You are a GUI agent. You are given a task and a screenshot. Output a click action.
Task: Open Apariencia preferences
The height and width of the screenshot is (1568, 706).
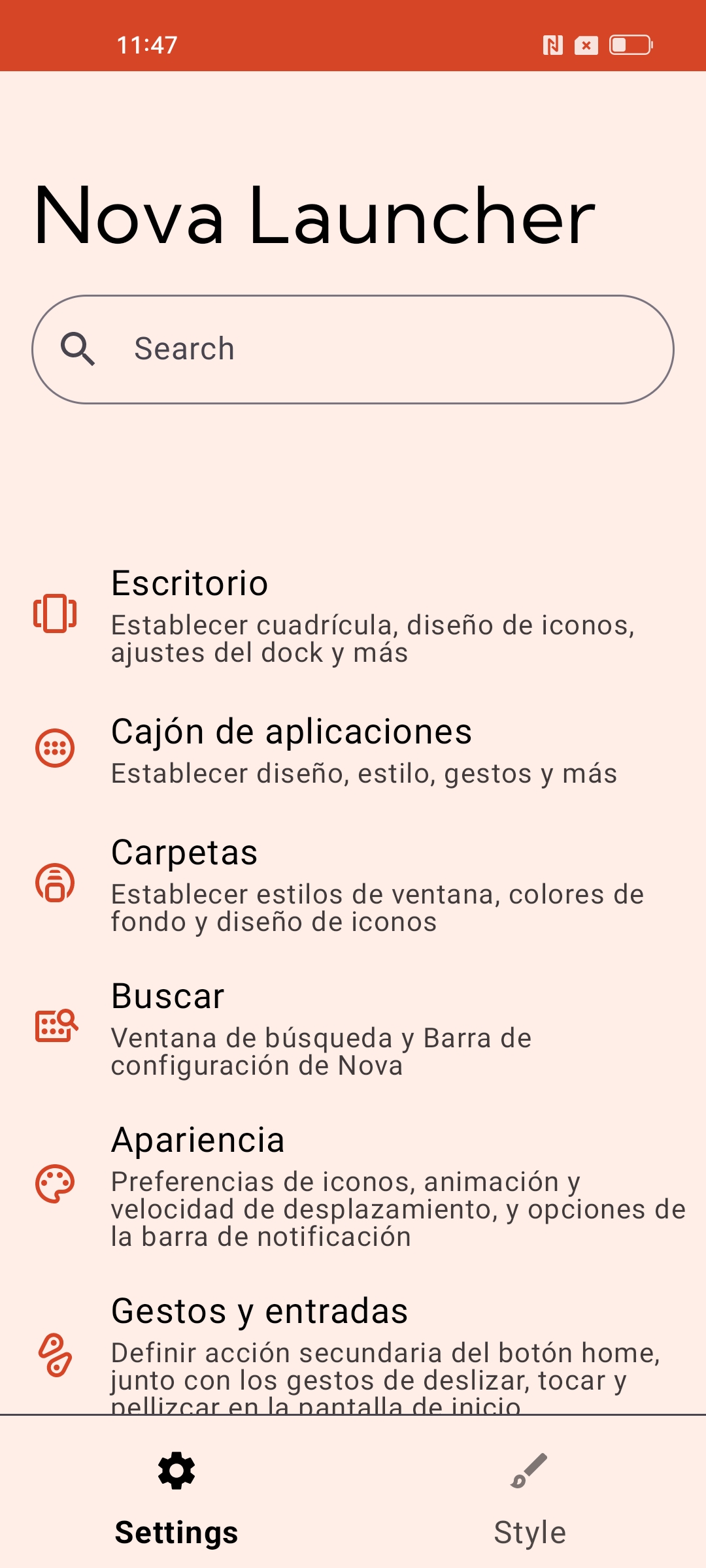(353, 1184)
